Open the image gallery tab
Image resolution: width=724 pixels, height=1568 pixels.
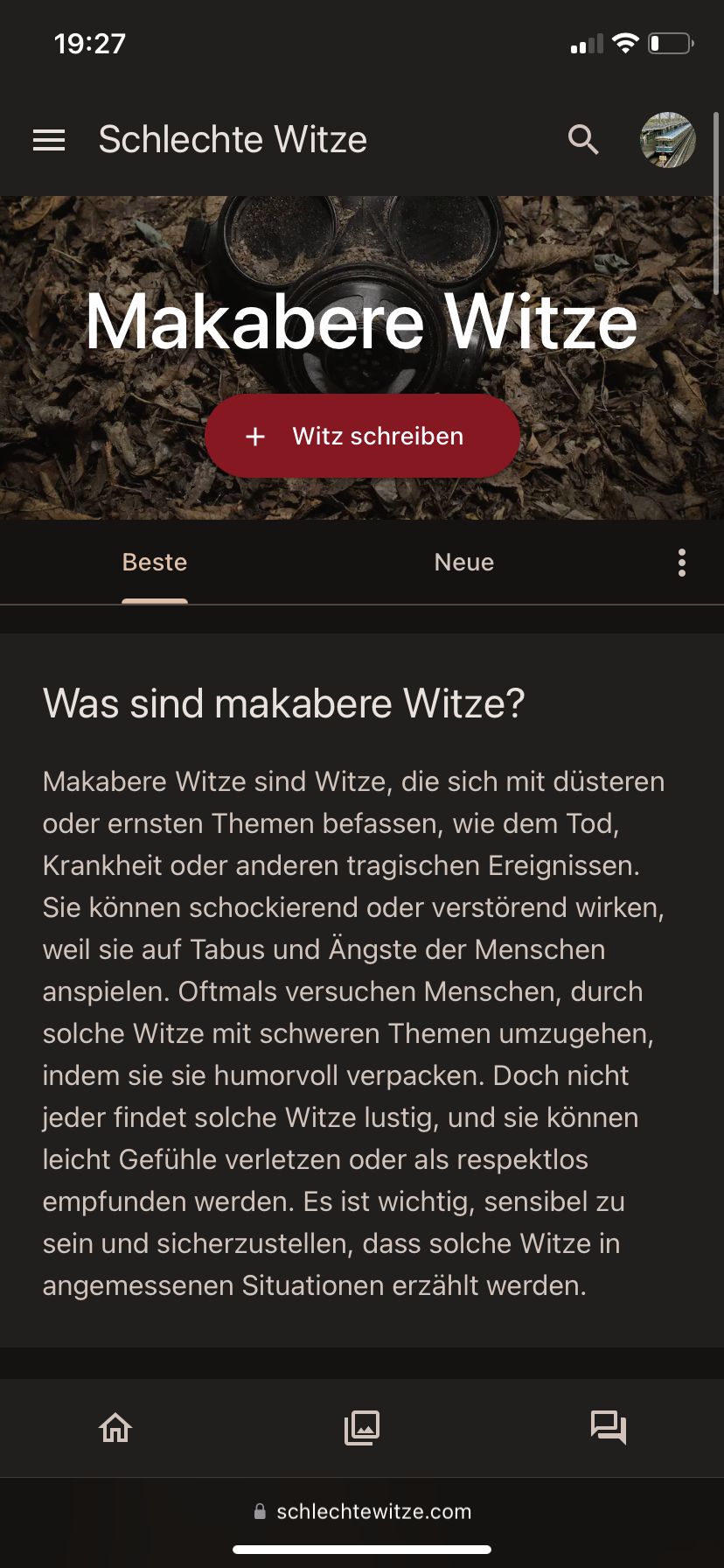click(x=362, y=1428)
